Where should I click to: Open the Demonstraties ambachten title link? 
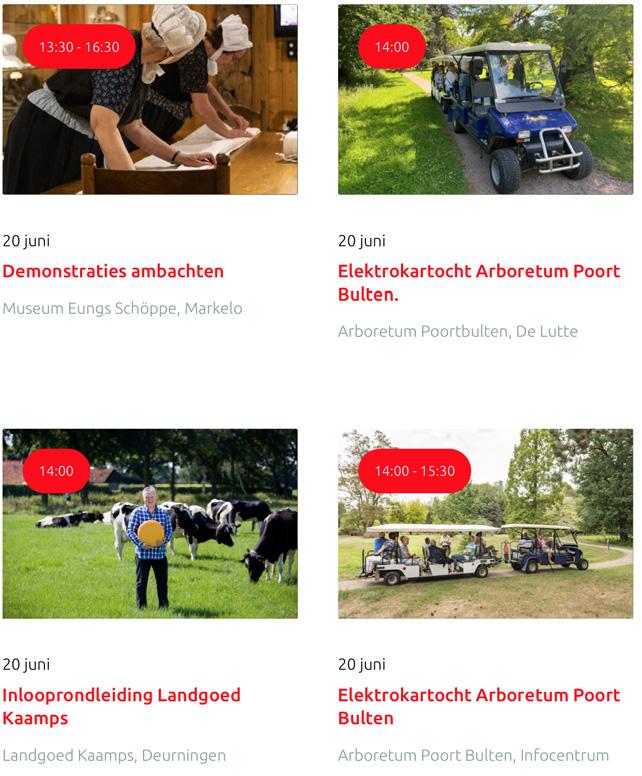click(x=113, y=271)
